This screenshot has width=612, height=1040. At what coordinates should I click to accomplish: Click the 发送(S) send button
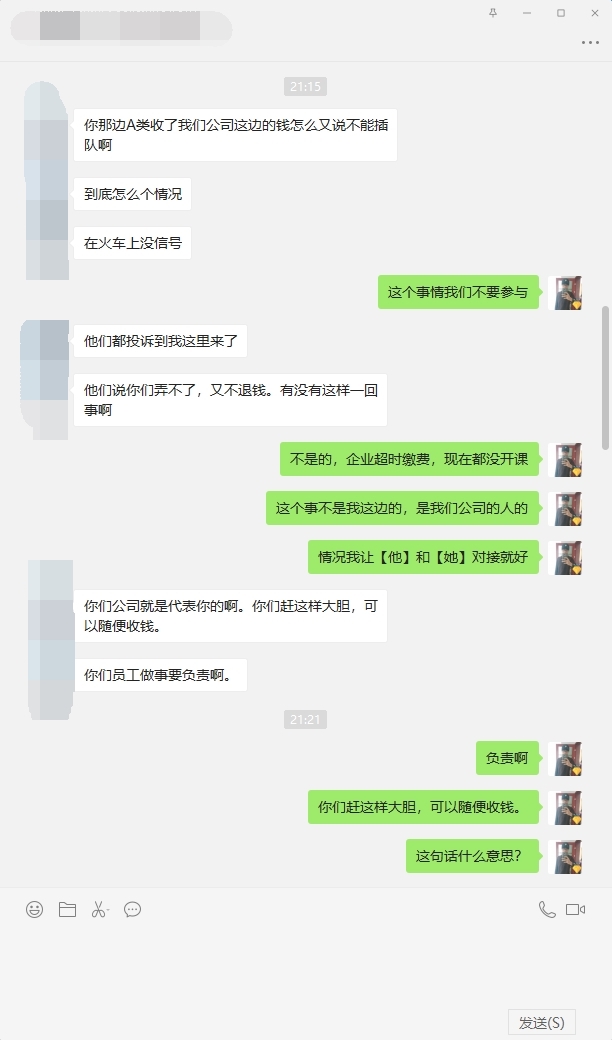pyautogui.click(x=542, y=1022)
